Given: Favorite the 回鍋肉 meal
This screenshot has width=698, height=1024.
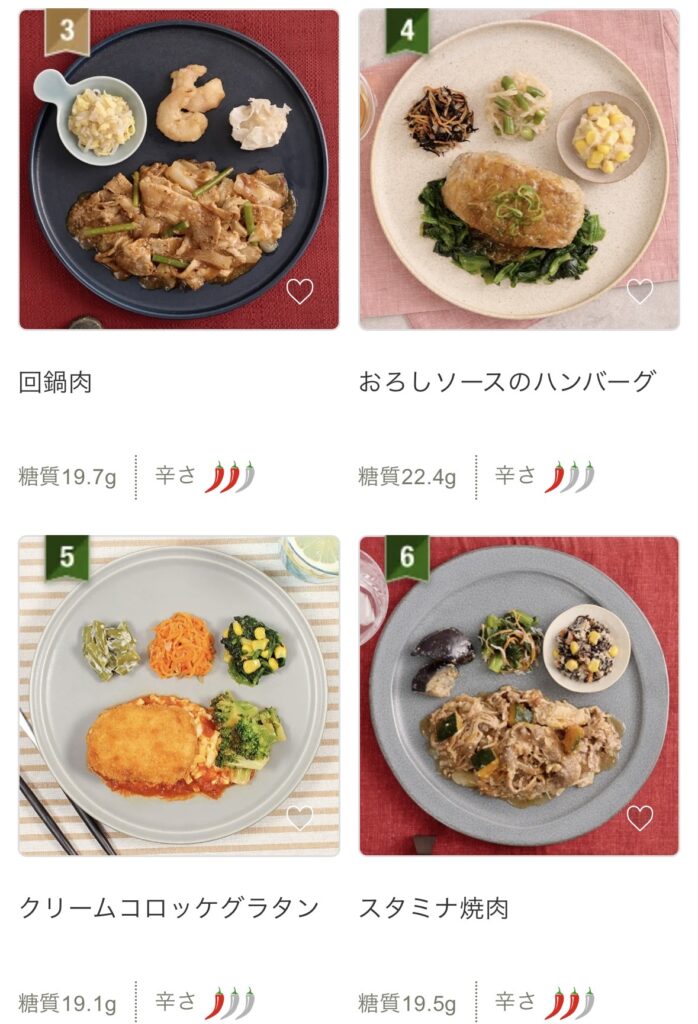Looking at the screenshot, I should click(x=300, y=291).
